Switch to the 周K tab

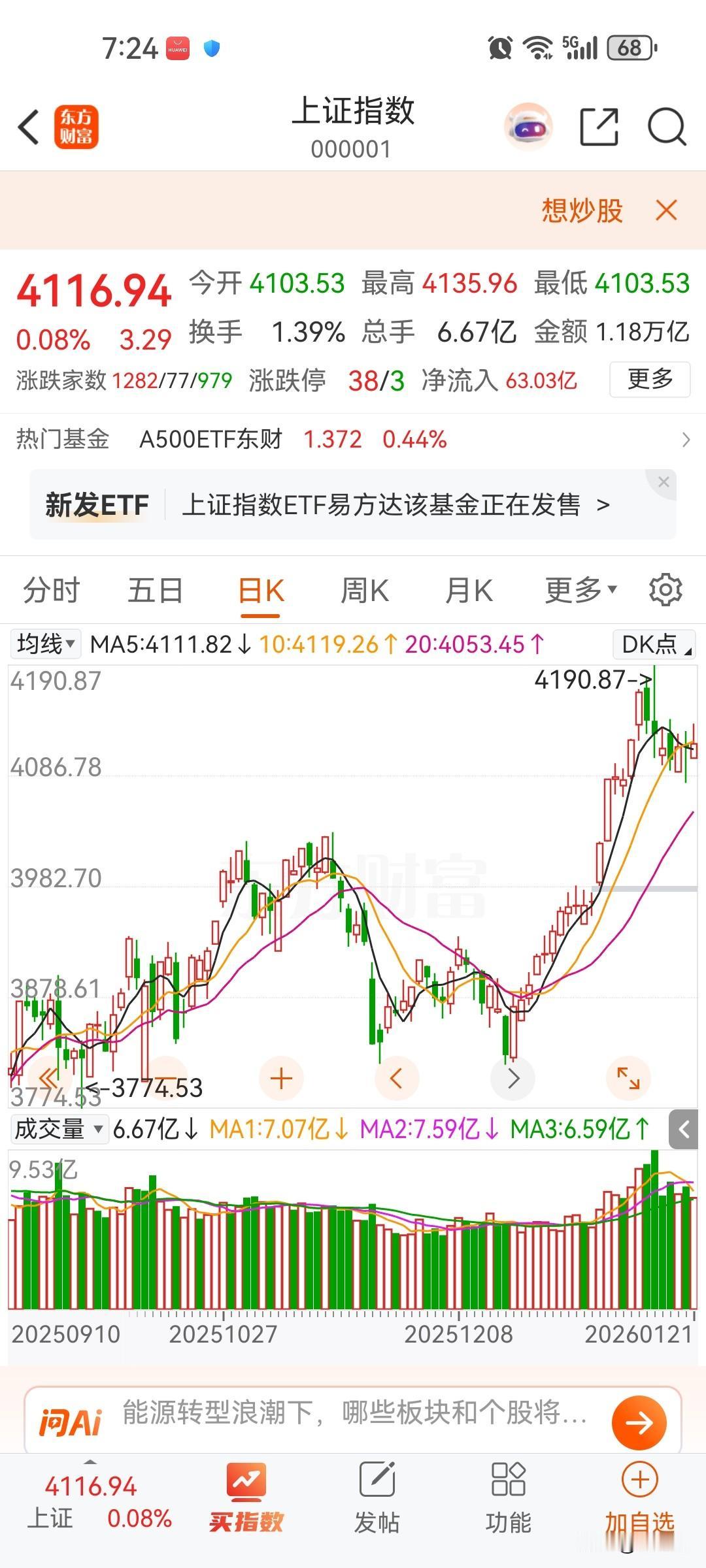click(363, 589)
